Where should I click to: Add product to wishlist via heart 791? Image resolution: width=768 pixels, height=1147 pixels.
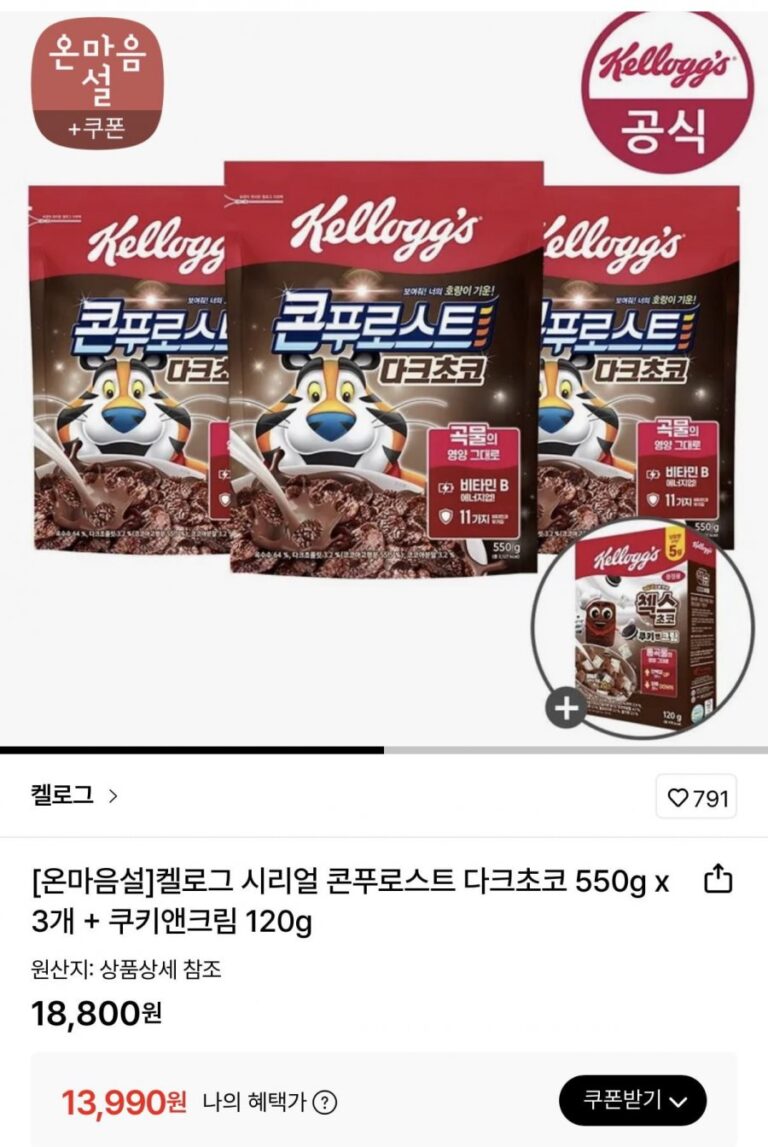click(x=696, y=798)
